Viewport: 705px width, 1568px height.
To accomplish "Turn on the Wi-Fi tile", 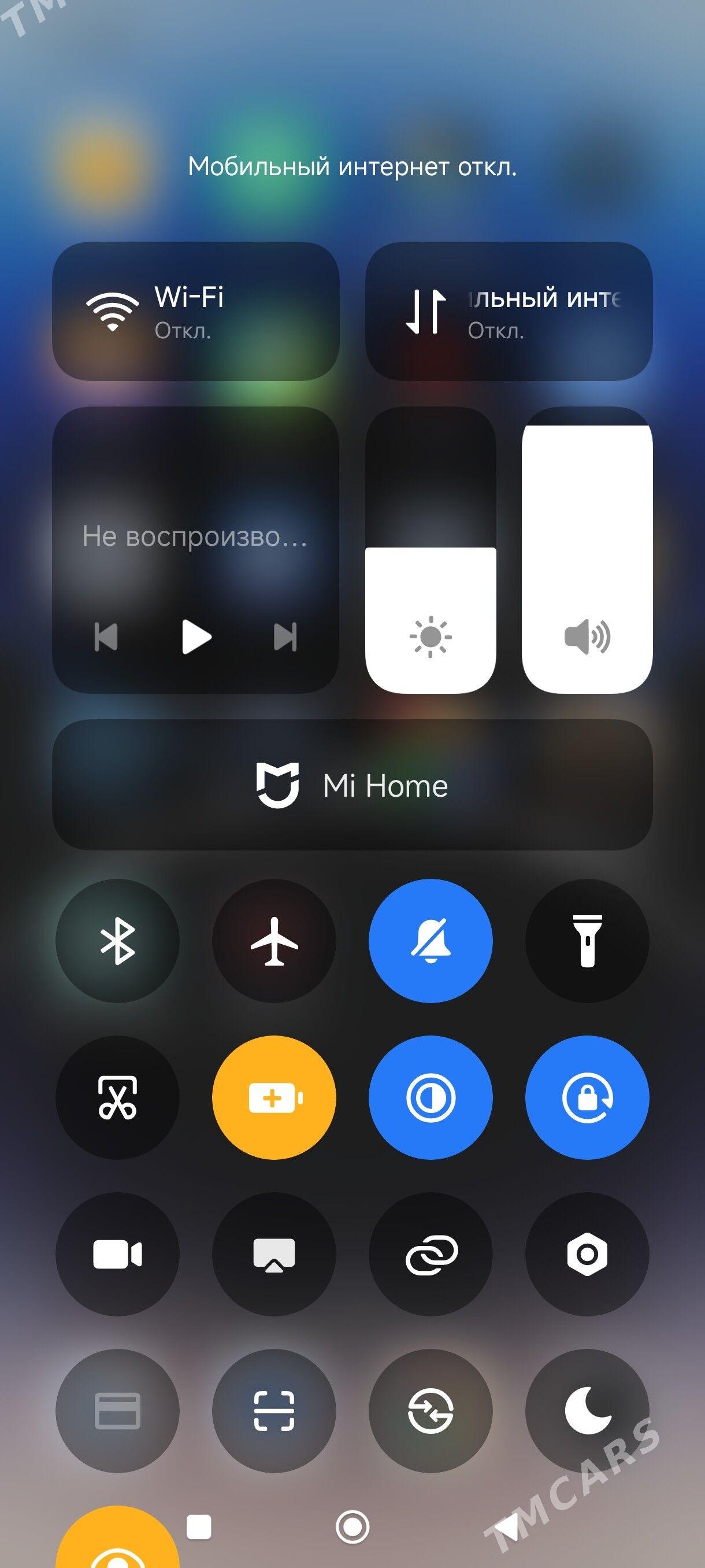I will click(x=195, y=311).
